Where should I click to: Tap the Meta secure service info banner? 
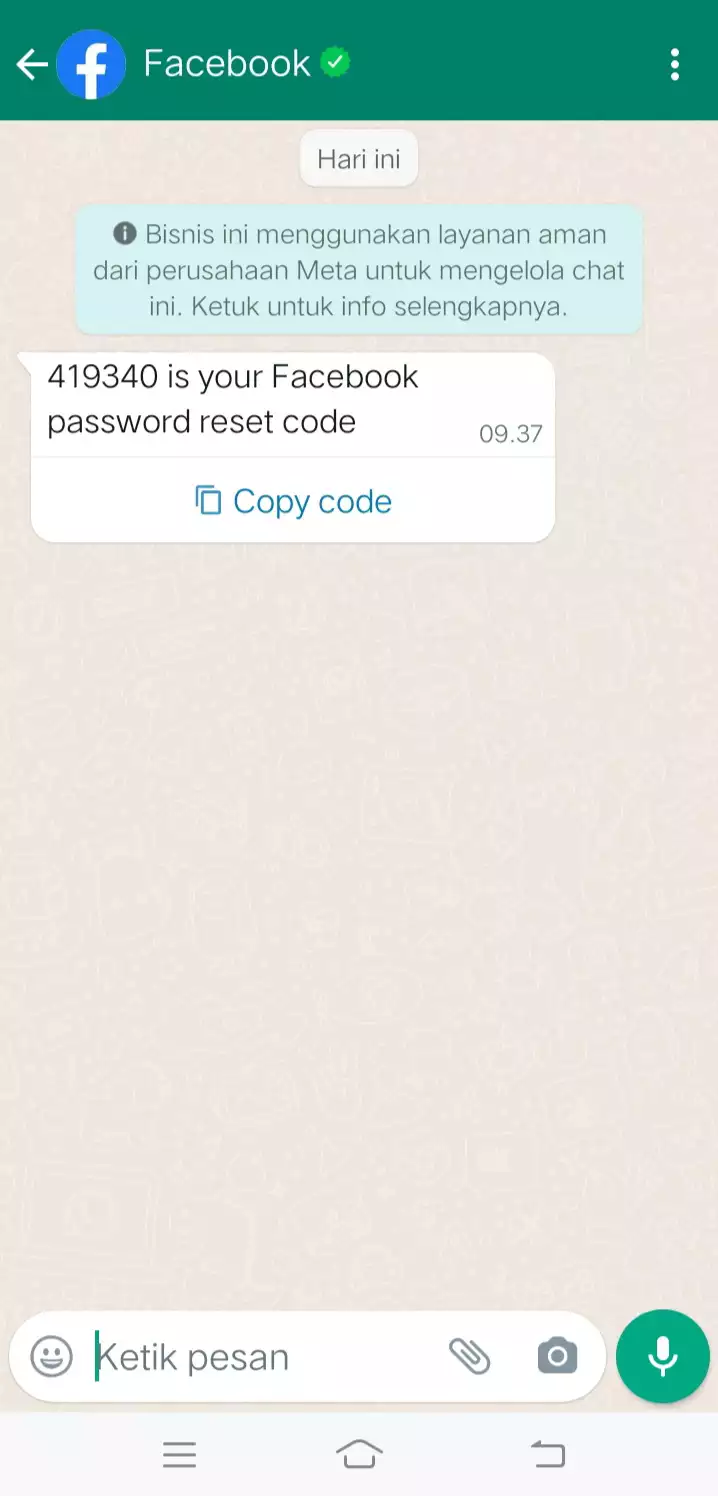click(x=358, y=270)
